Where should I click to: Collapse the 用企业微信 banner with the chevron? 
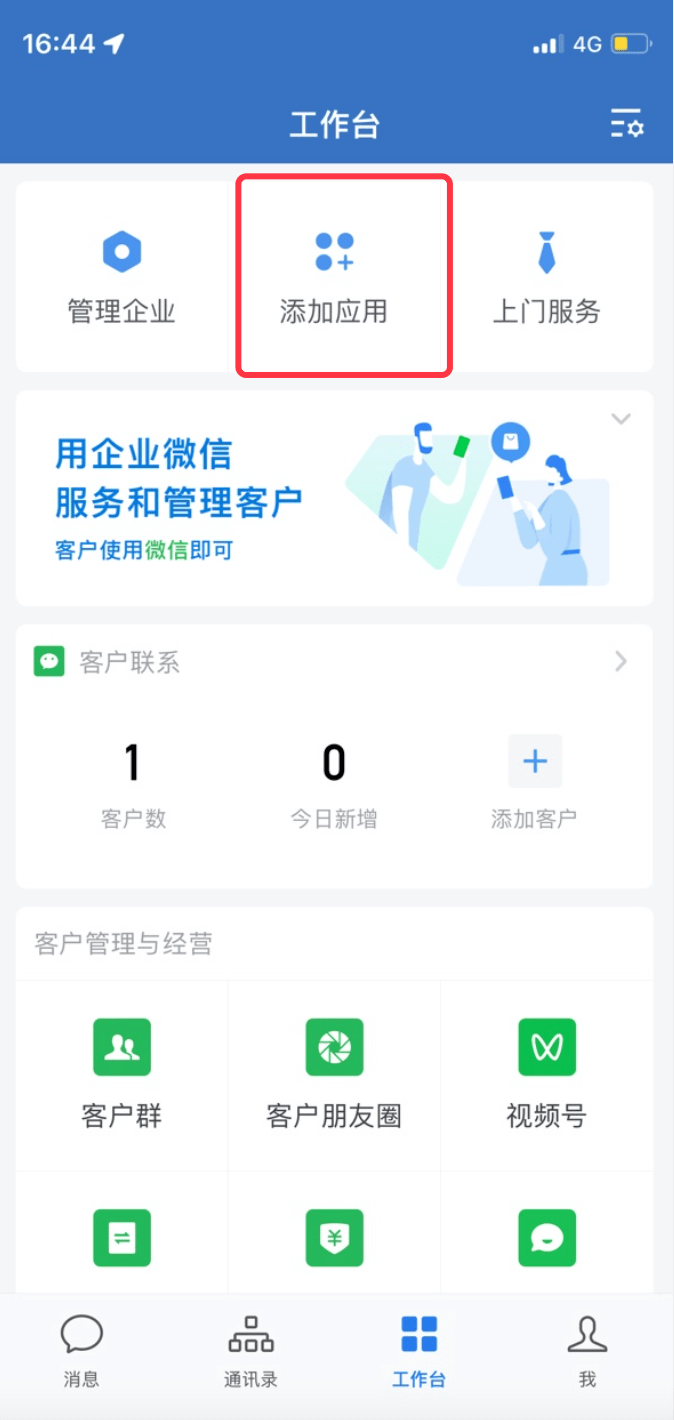[x=621, y=419]
